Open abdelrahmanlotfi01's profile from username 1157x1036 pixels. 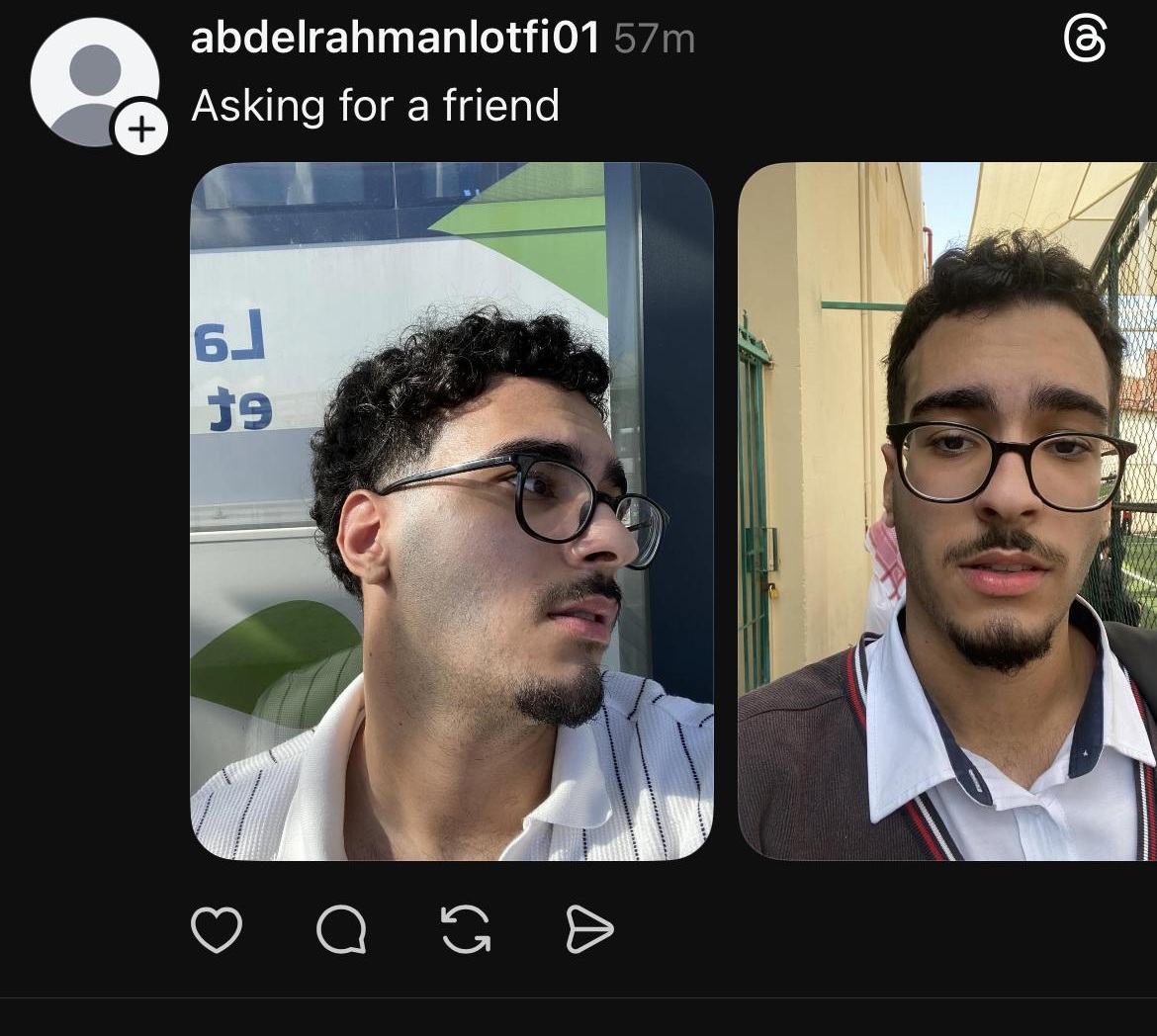(x=395, y=40)
